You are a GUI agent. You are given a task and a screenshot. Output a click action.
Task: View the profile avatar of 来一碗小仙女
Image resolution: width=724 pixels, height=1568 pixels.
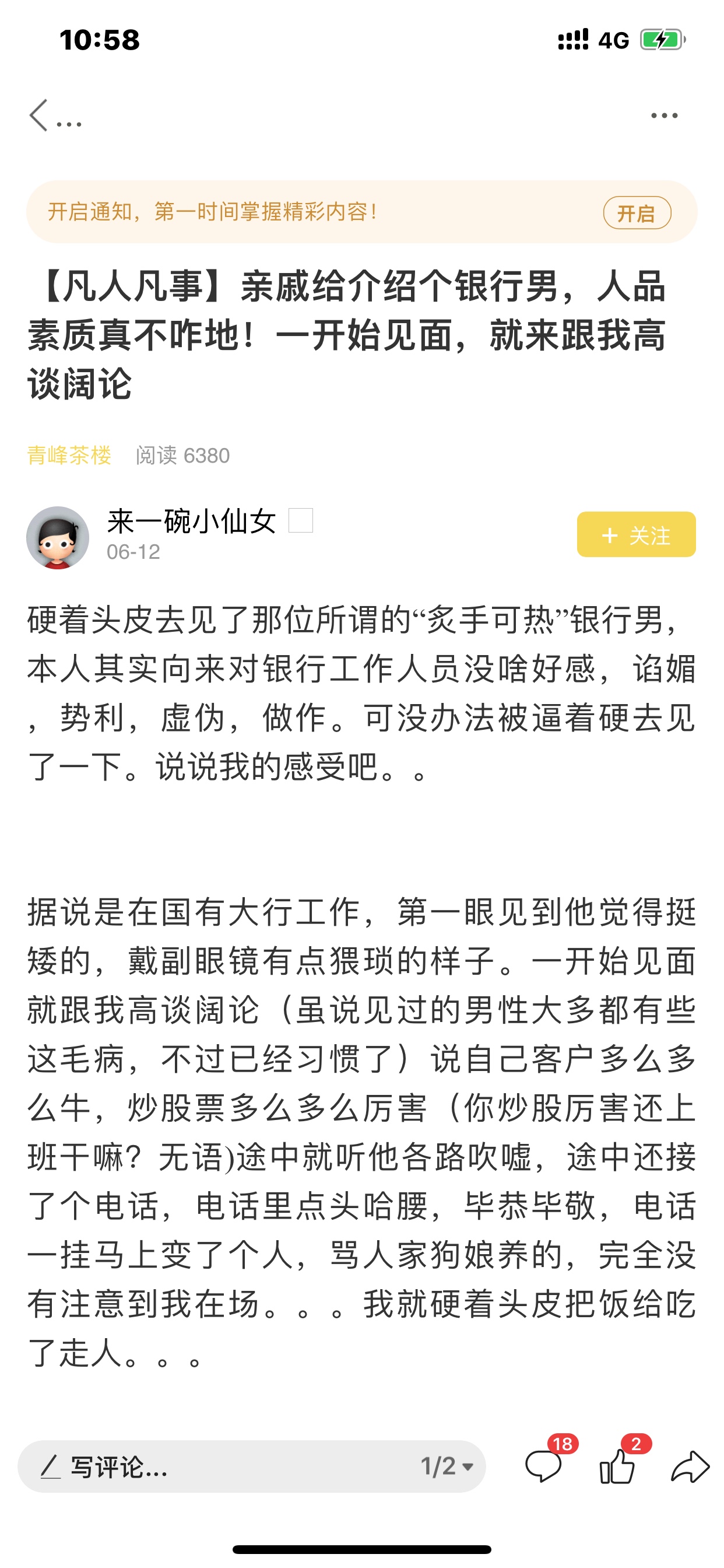(58, 537)
